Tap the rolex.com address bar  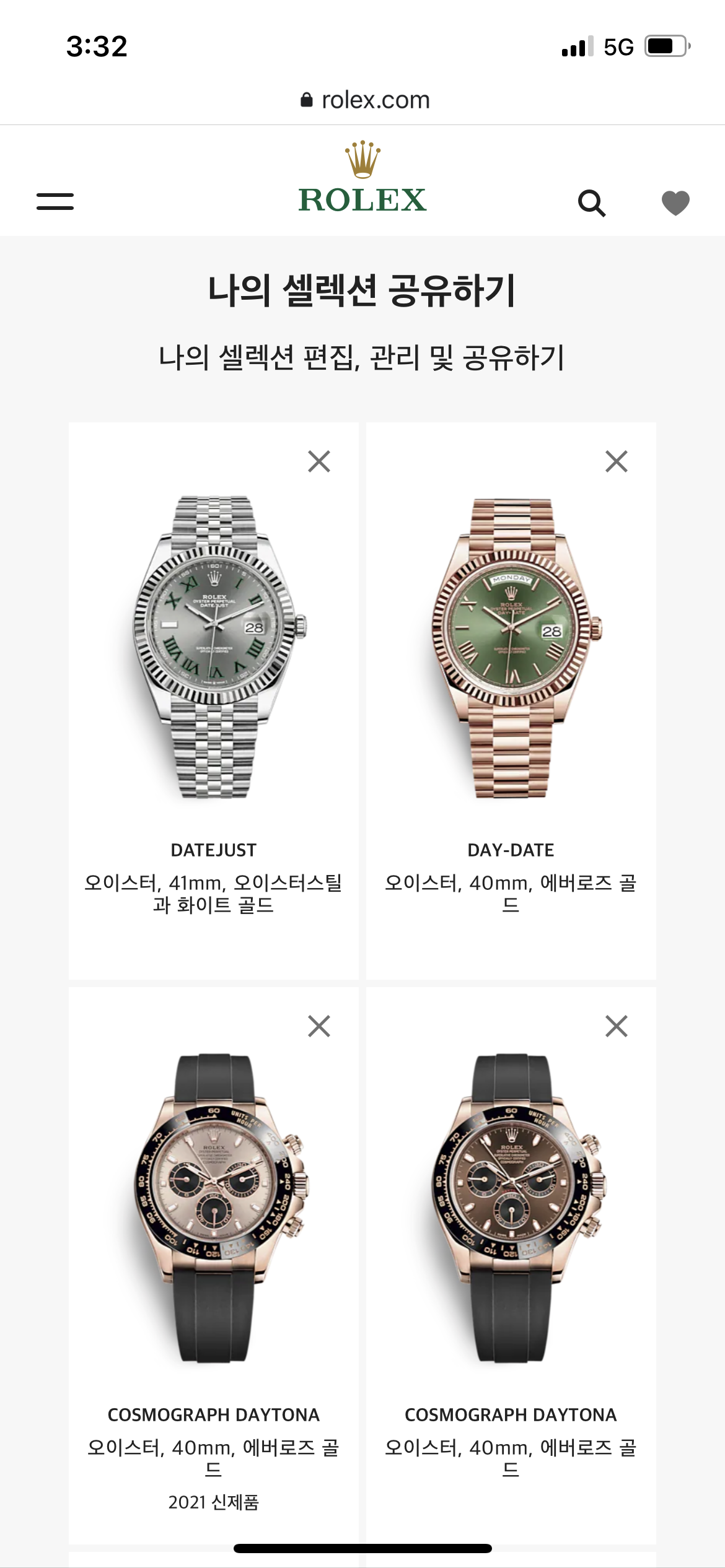[366, 100]
